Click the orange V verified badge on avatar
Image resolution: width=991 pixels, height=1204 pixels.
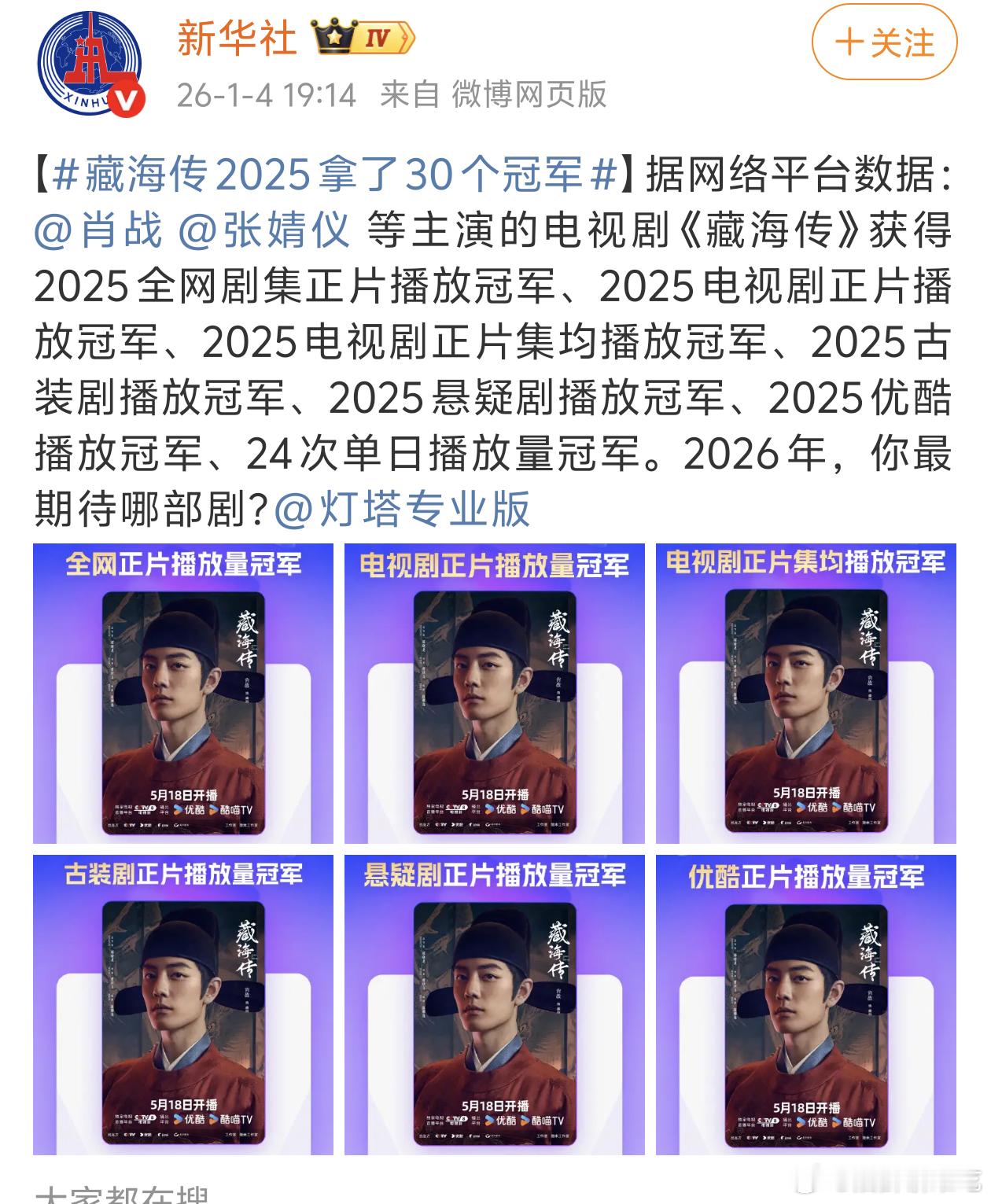[x=127, y=97]
